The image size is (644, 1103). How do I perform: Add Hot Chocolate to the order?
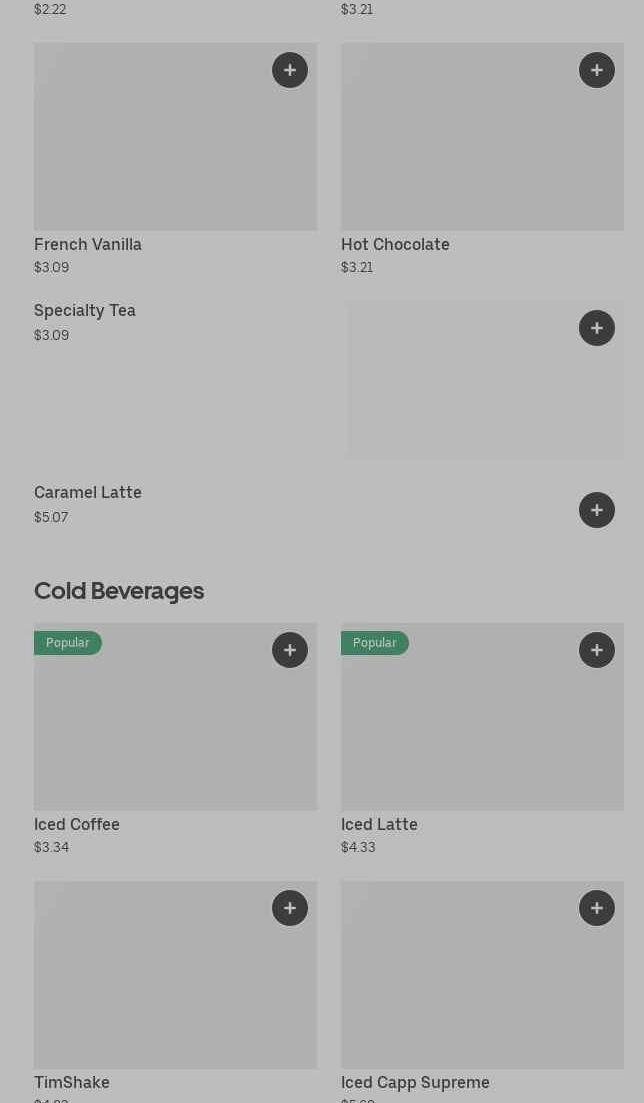pos(597,70)
